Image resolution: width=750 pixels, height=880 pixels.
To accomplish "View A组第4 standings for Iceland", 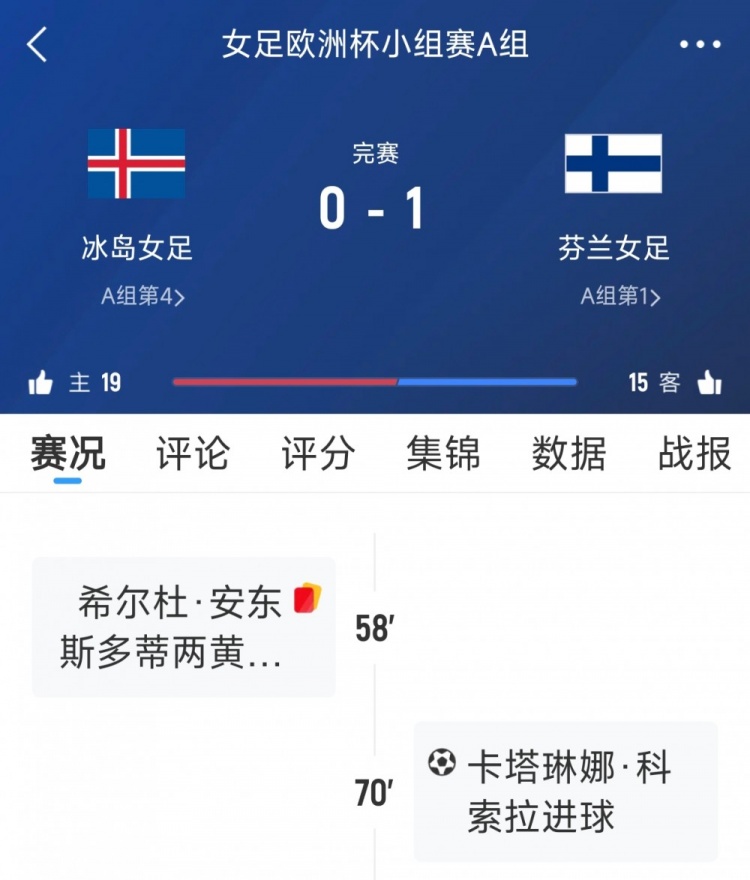I will click(x=143, y=296).
